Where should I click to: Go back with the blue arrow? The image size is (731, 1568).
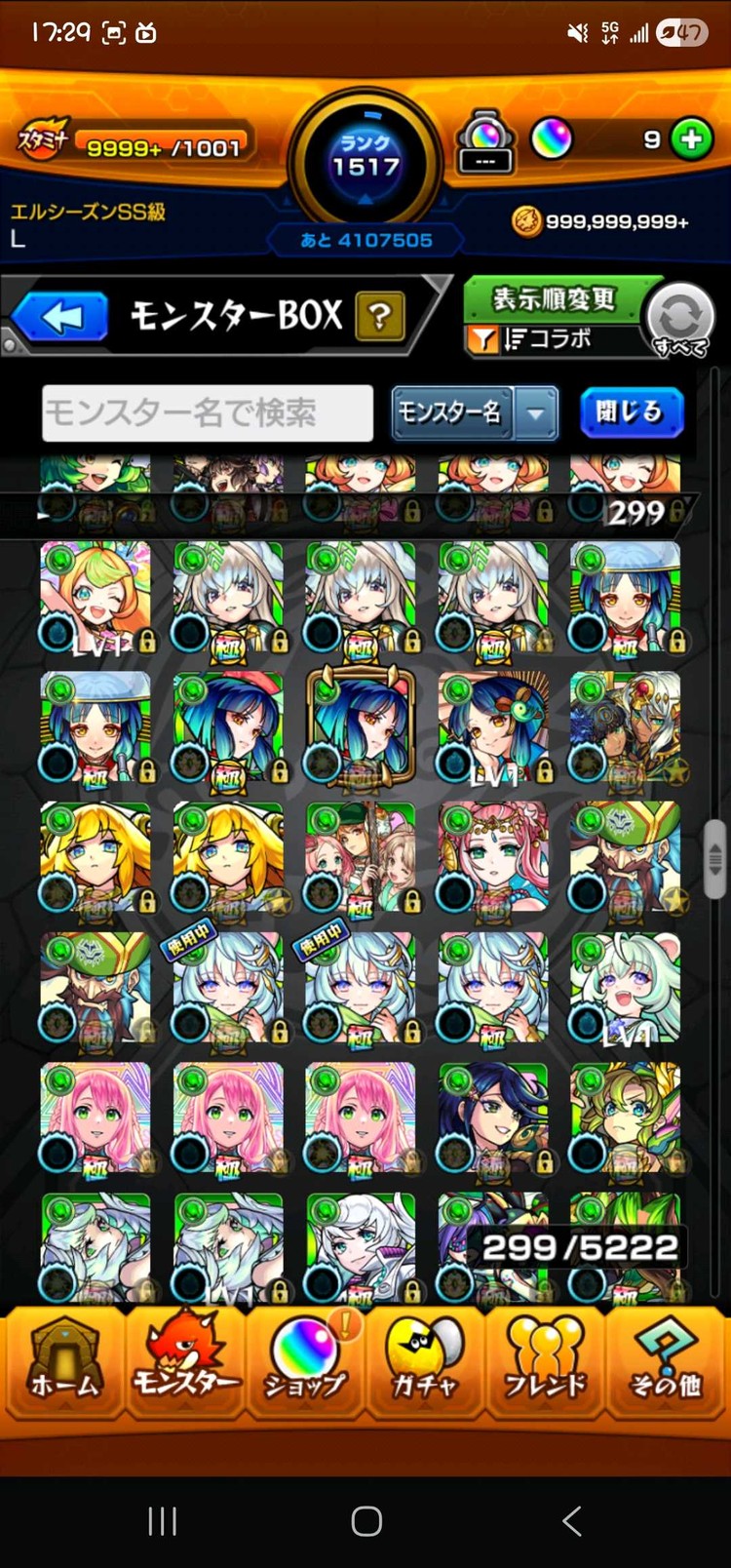click(x=62, y=318)
